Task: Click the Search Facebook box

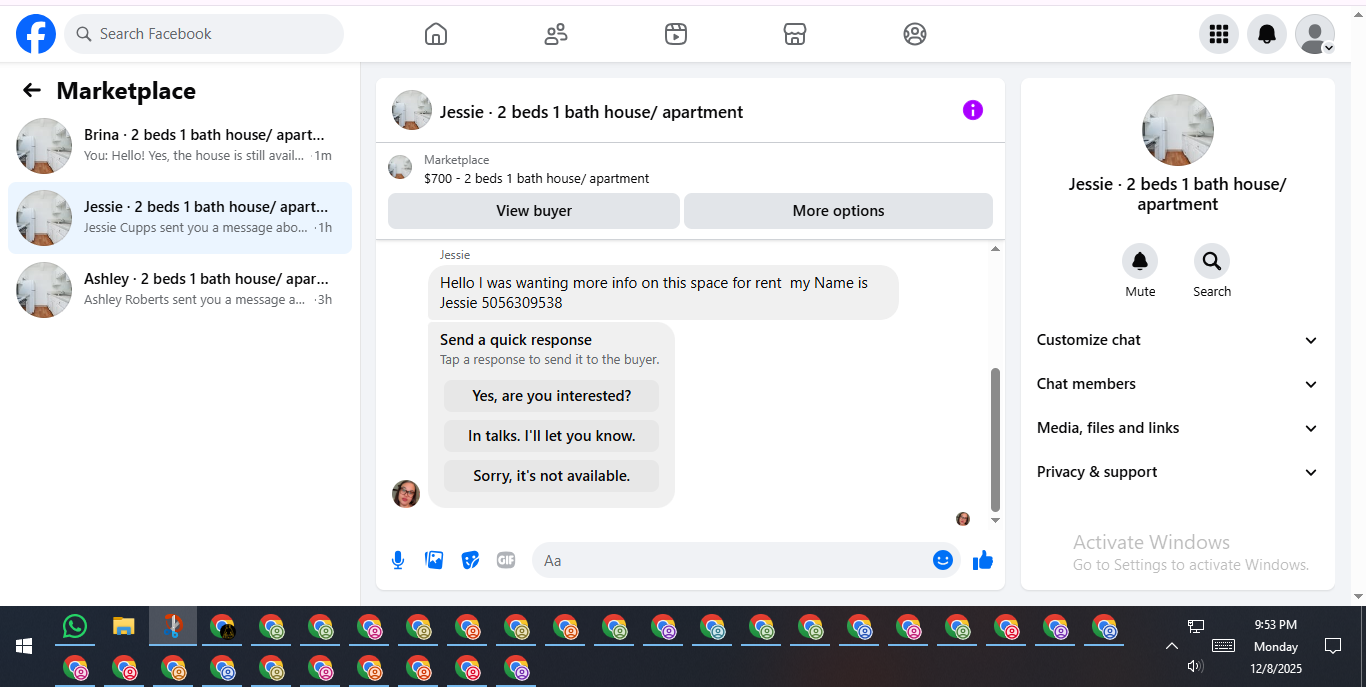Action: [x=204, y=34]
